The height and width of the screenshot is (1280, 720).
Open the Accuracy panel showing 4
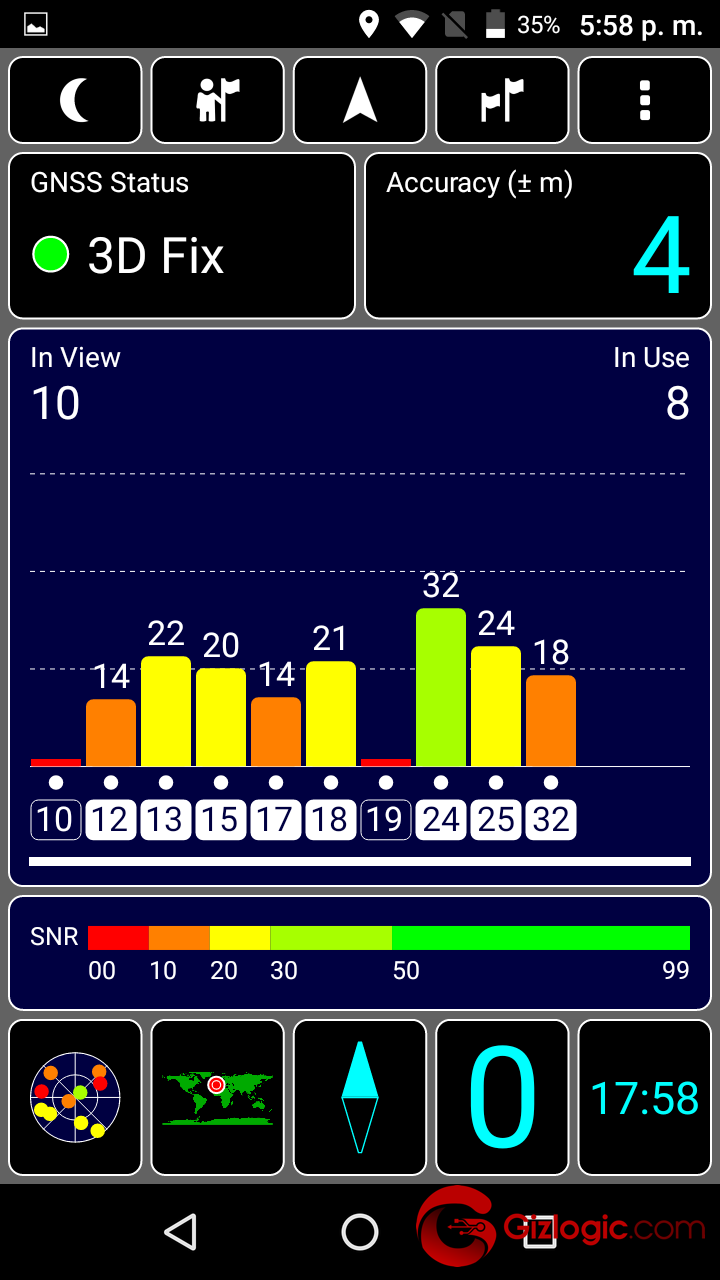[538, 236]
